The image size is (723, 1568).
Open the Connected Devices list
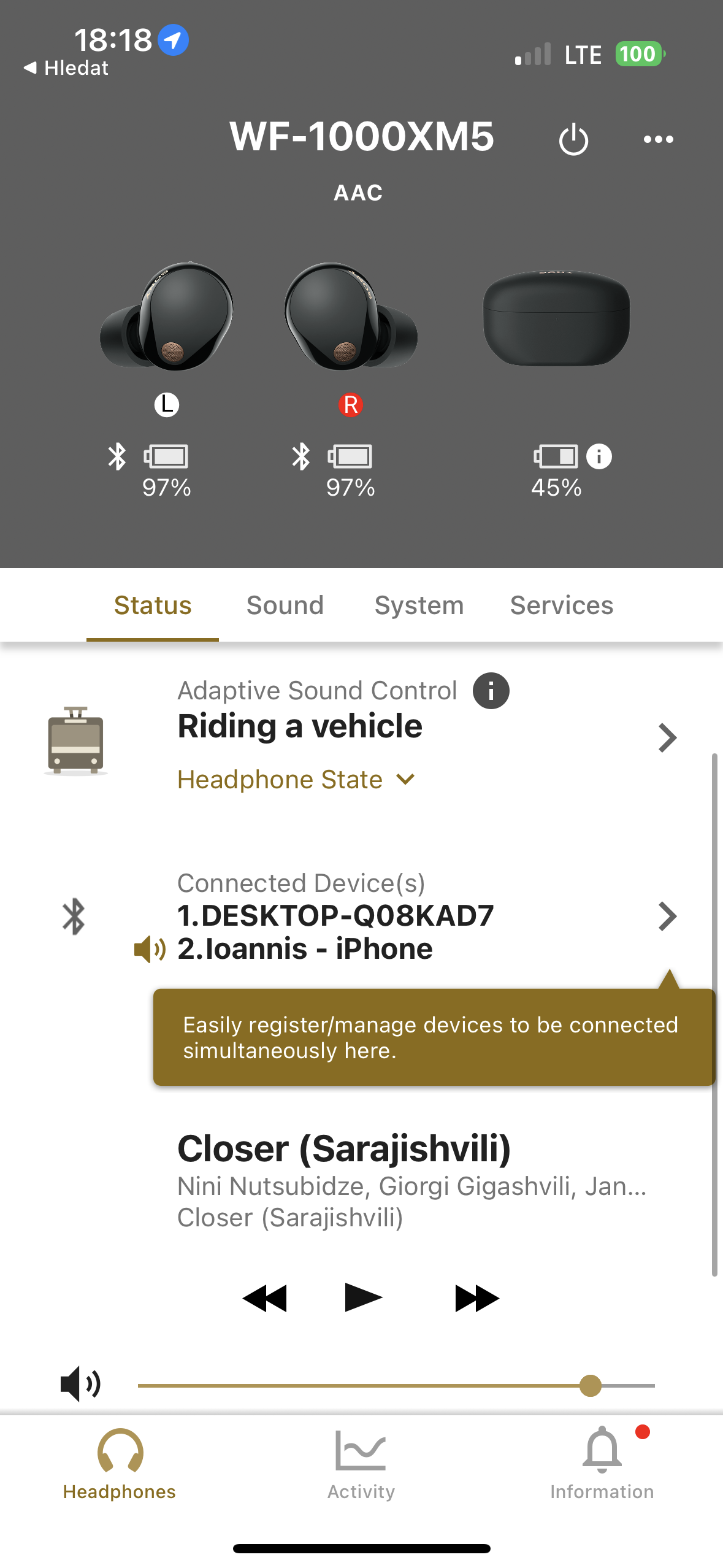pos(667,917)
